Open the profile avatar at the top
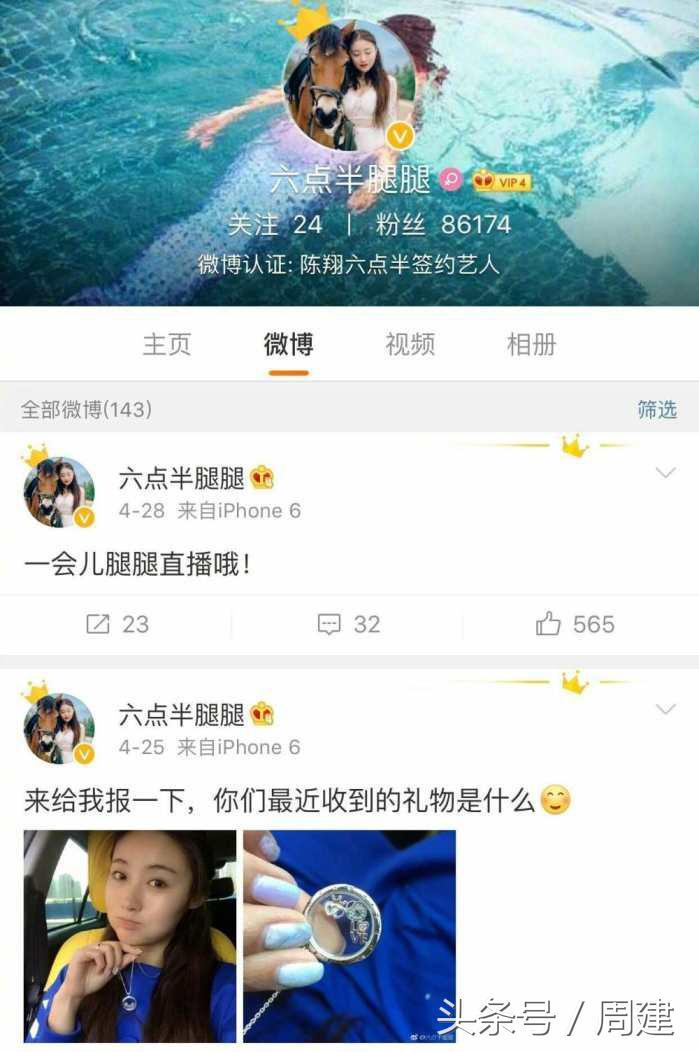Viewport: 699px width, 1052px height. [349, 84]
